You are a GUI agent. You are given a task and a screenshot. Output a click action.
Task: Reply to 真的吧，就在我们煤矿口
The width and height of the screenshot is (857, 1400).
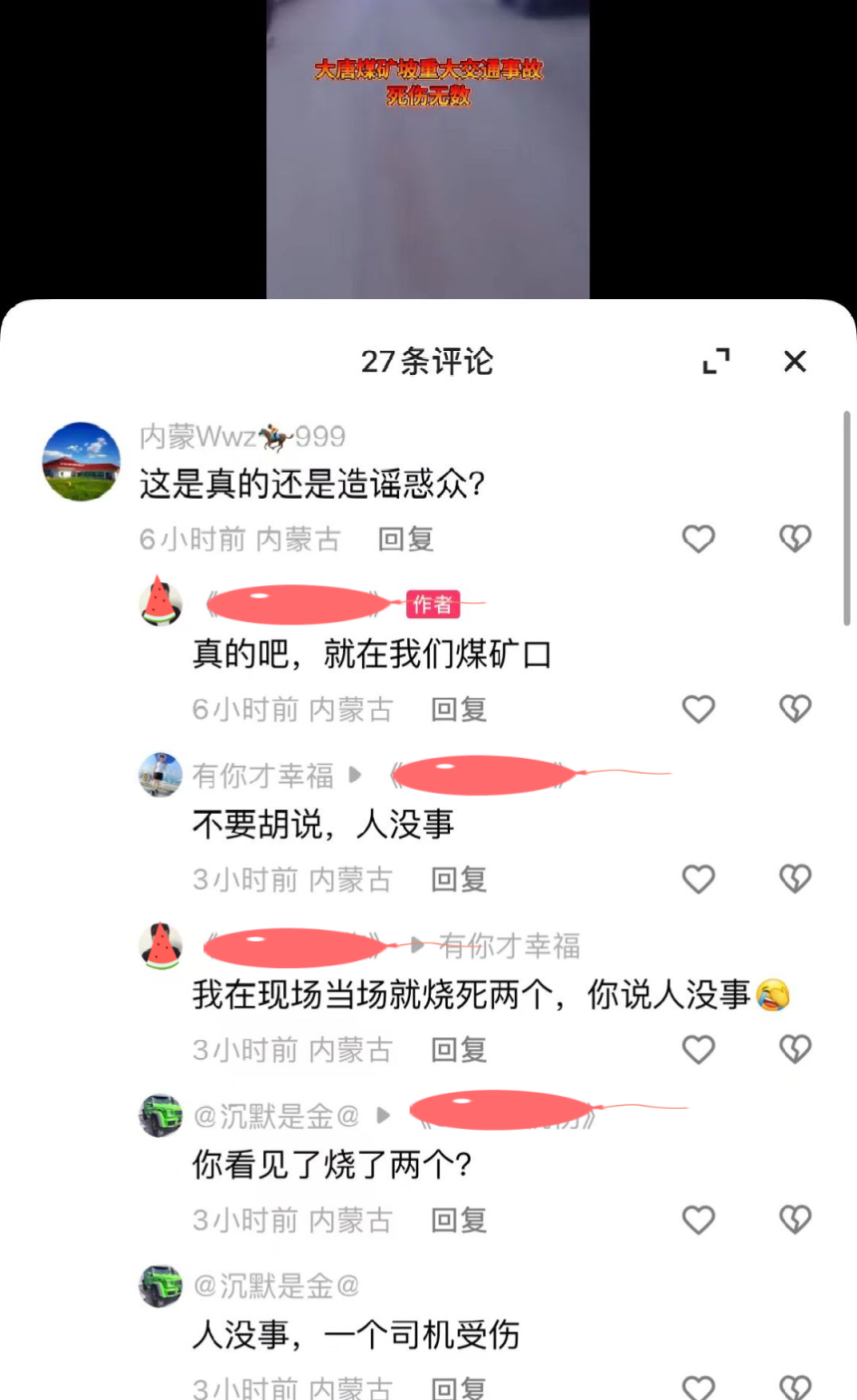[x=459, y=709]
